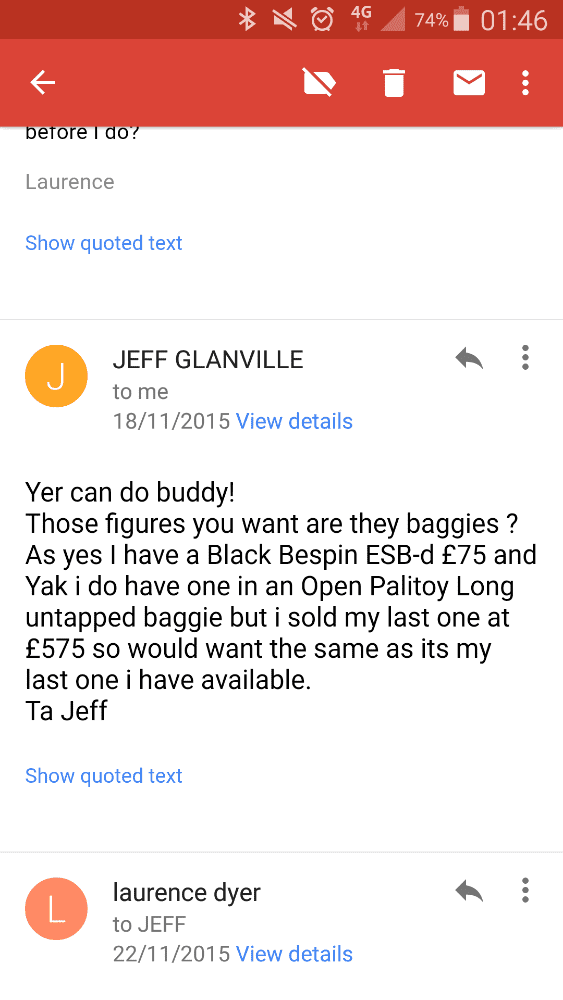View details of the 18/11/2015 message

[294, 421]
